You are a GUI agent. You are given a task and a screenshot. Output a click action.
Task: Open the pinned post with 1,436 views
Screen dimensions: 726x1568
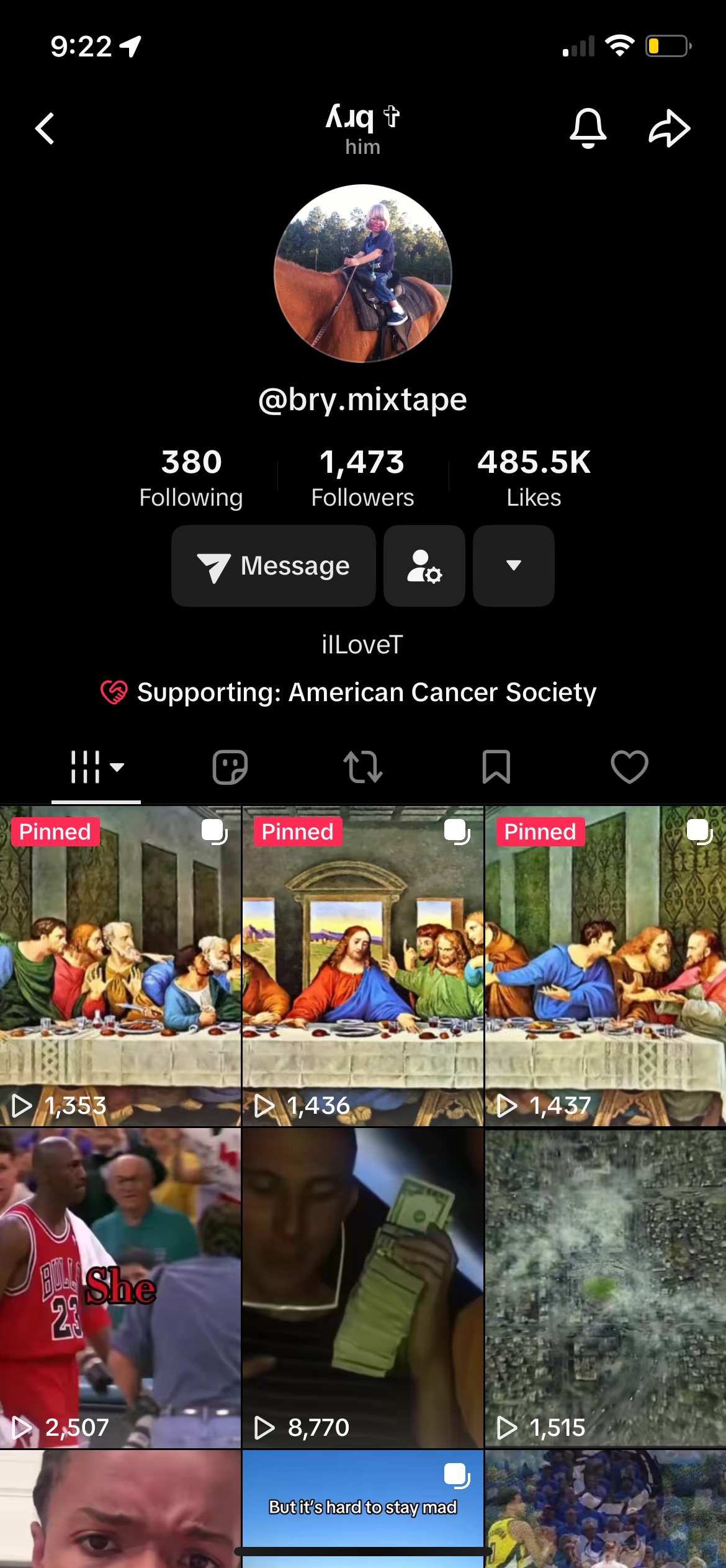(363, 966)
